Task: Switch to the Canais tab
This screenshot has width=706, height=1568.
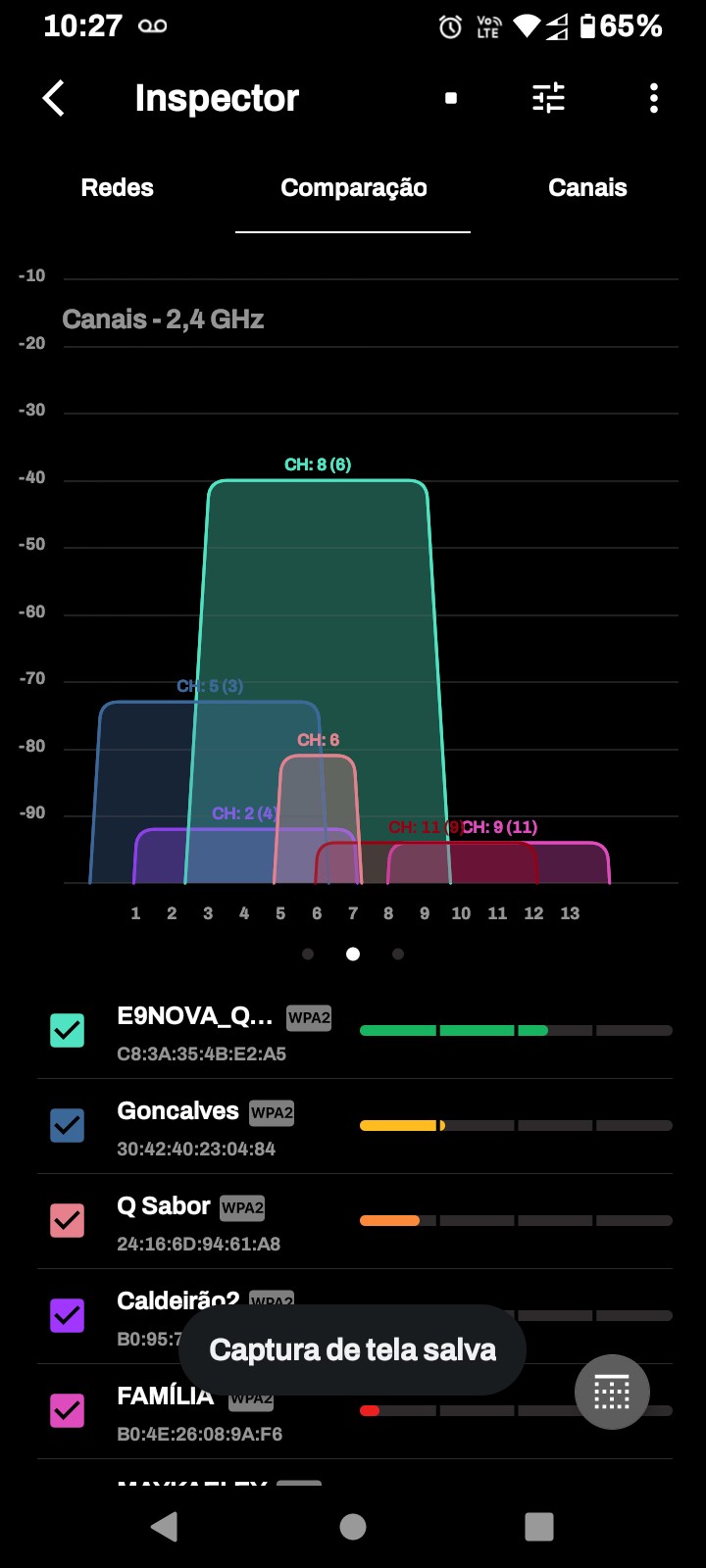Action: pos(587,188)
